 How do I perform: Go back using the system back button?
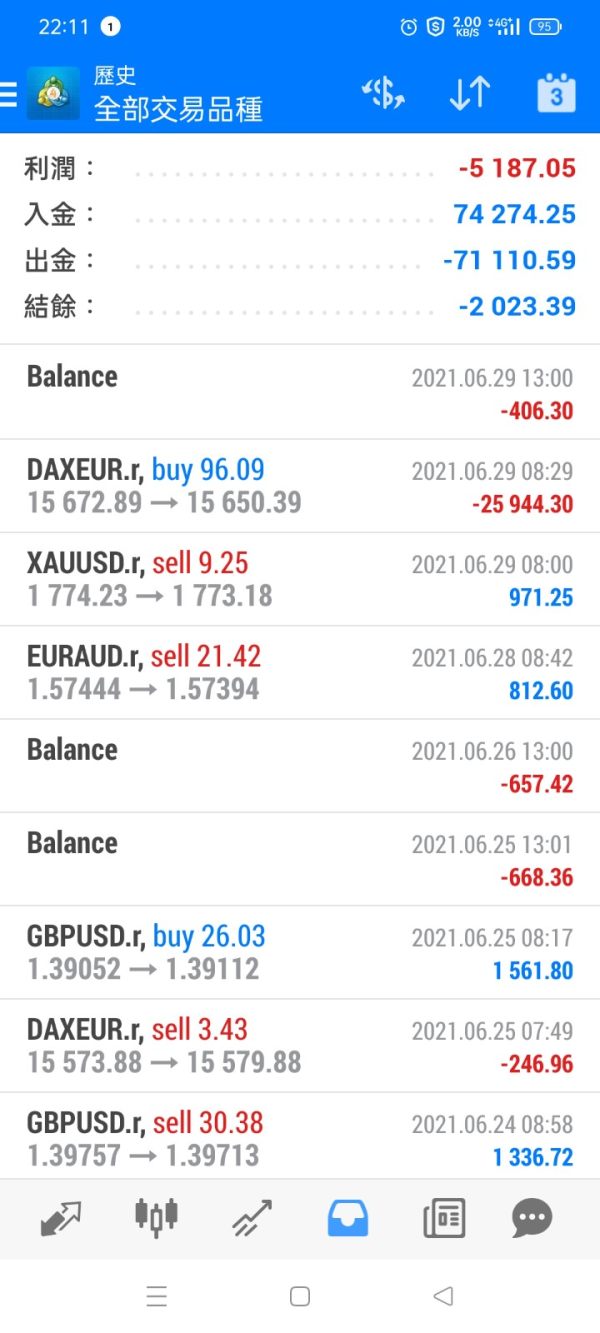(443, 1296)
